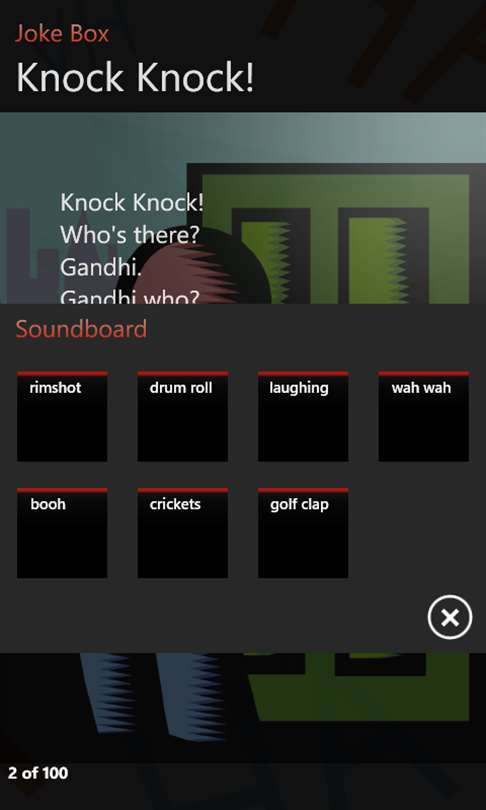Close the Soundboard panel

coord(450,617)
